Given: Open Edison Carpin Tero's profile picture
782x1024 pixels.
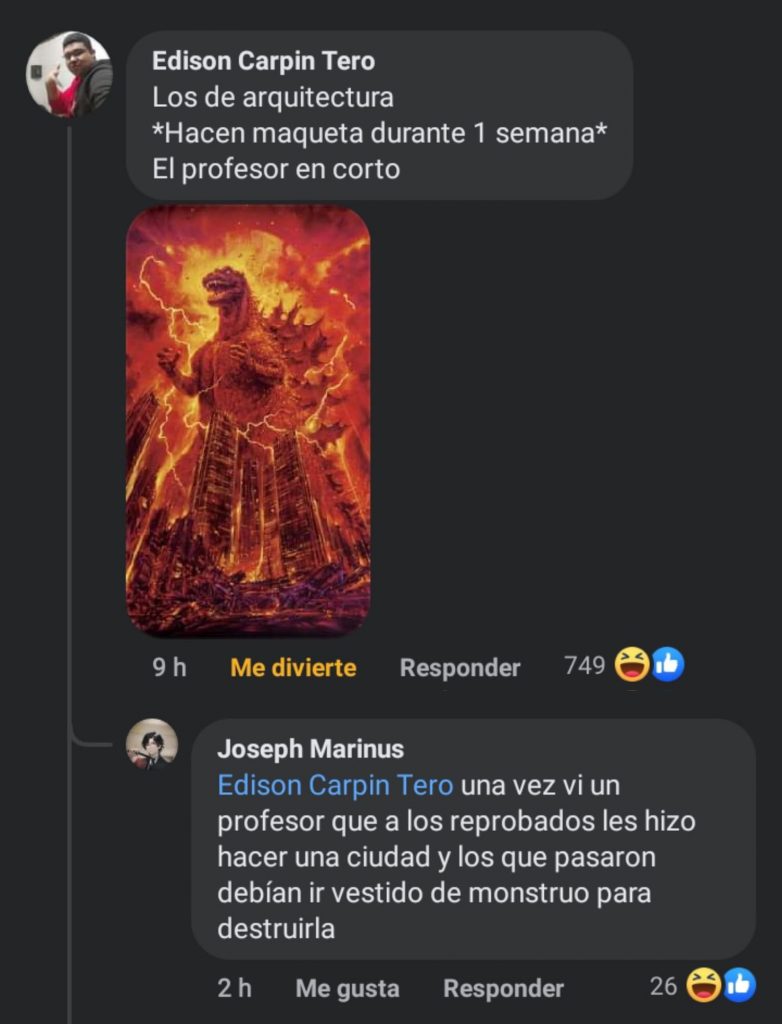Looking at the screenshot, I should click(69, 74).
